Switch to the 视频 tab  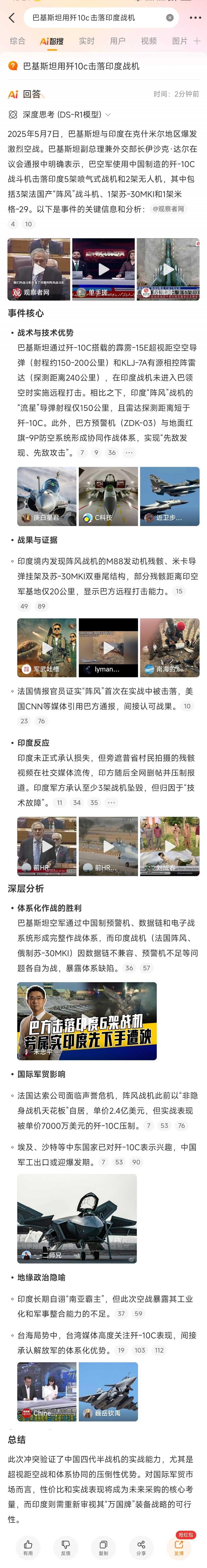(x=148, y=41)
